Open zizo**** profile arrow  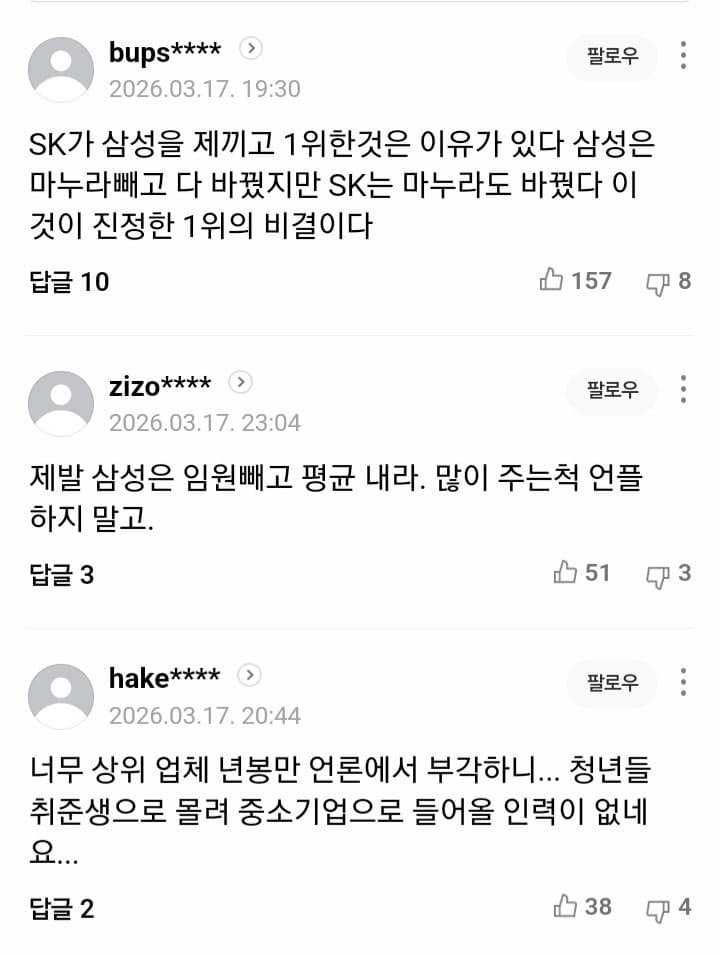click(x=240, y=382)
